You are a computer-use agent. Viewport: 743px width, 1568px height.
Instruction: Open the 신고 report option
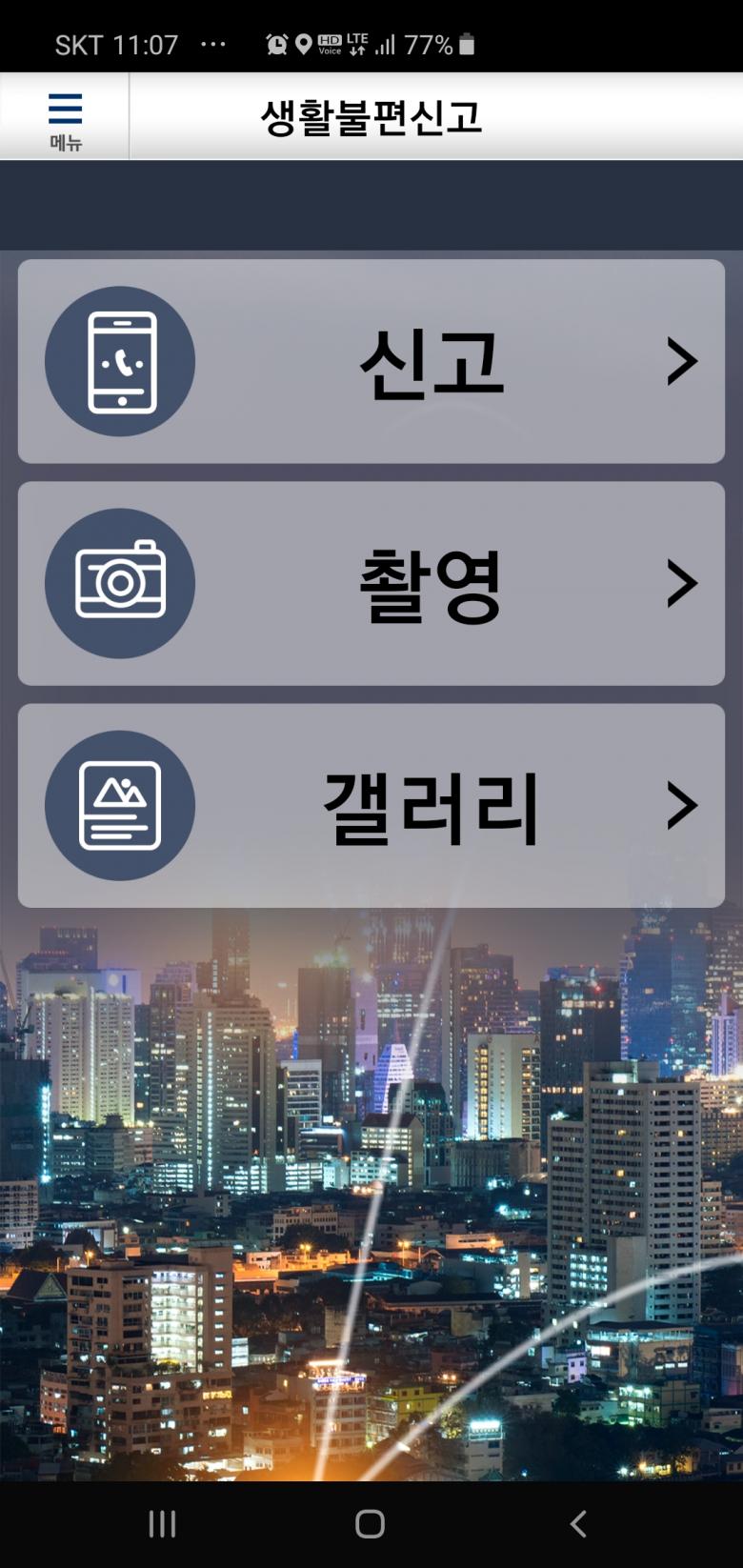(371, 361)
